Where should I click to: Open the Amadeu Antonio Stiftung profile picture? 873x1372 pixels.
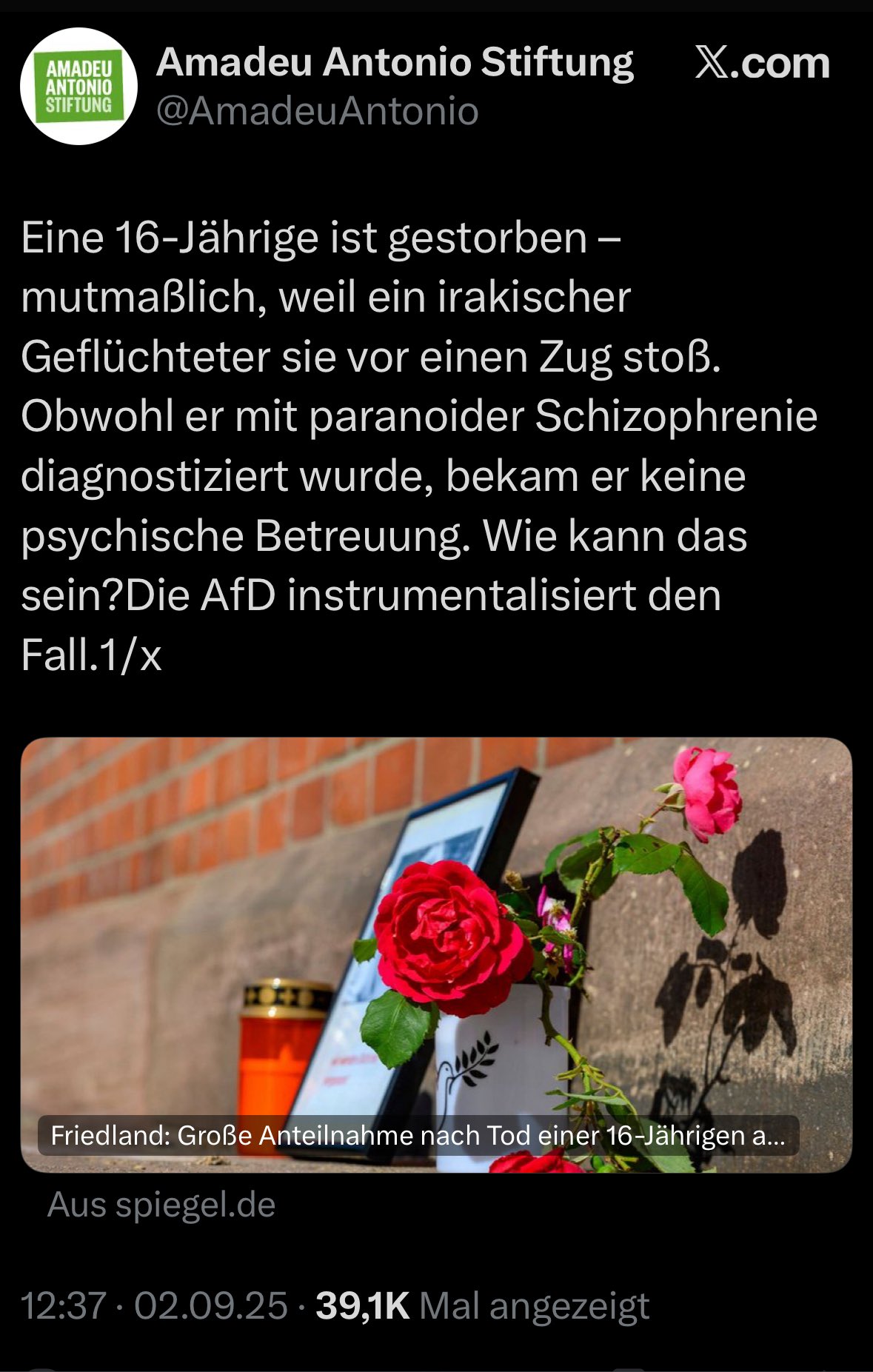click(78, 86)
